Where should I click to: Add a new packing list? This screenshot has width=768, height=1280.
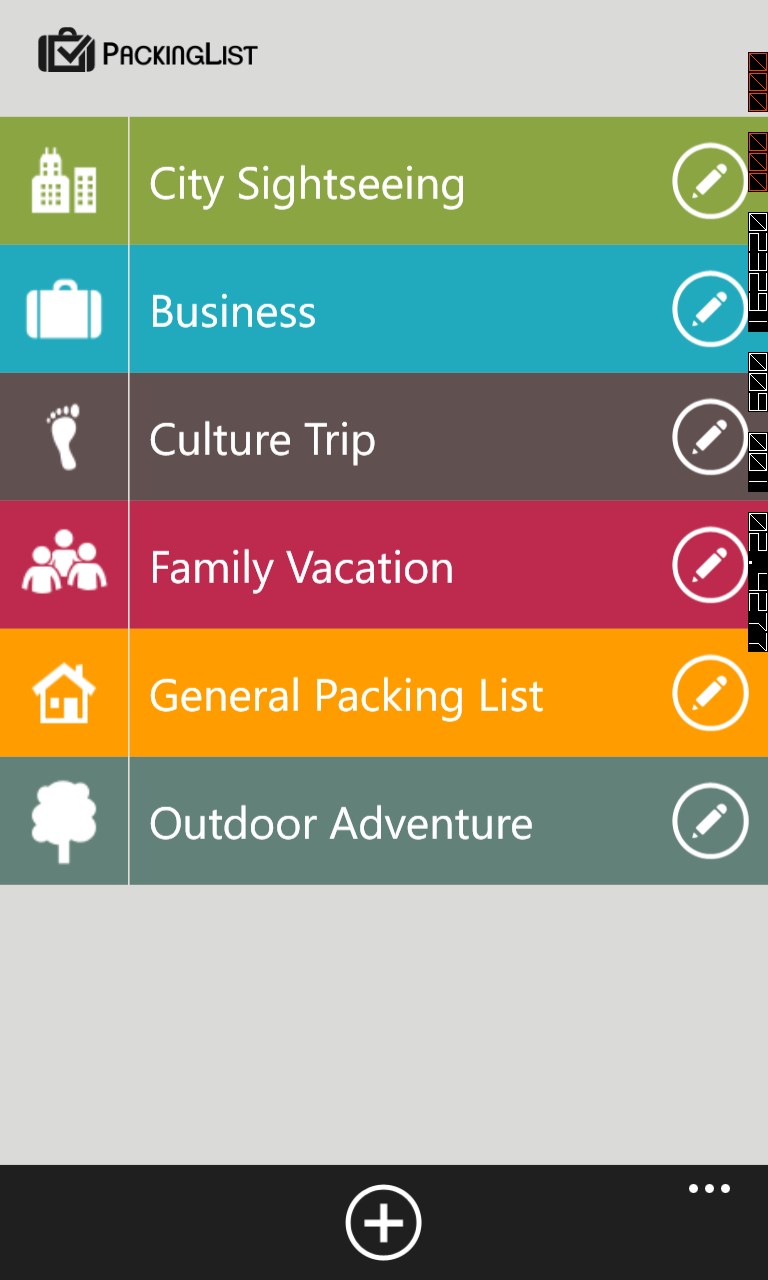(x=384, y=1222)
